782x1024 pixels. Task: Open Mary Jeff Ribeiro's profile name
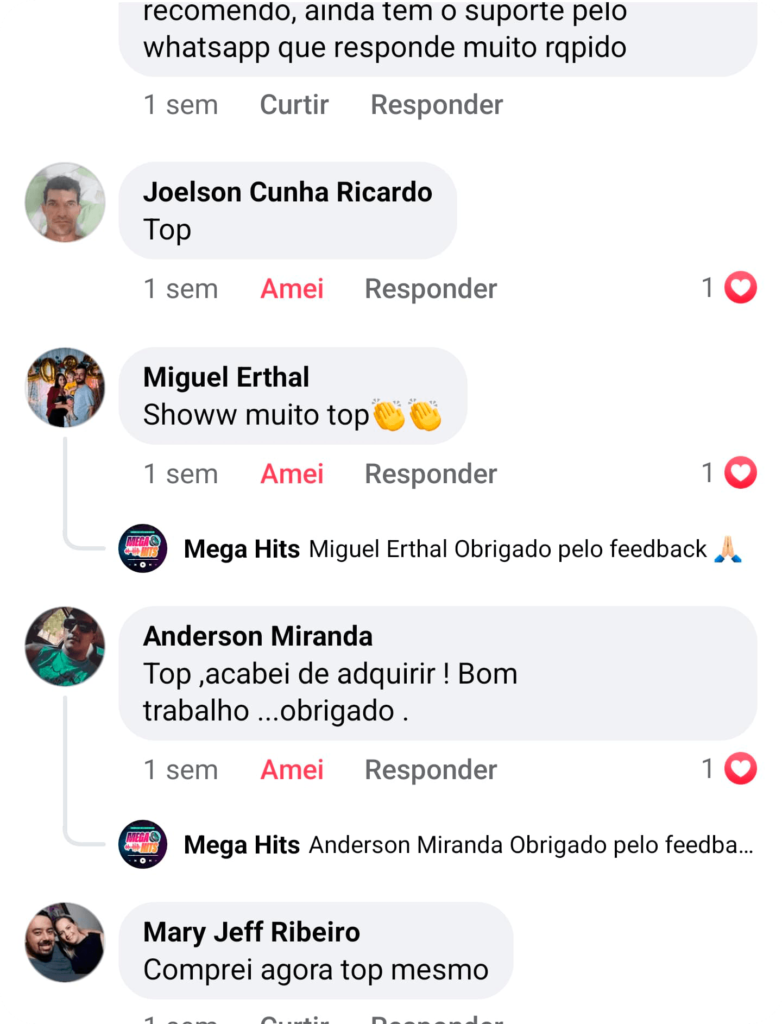[251, 932]
